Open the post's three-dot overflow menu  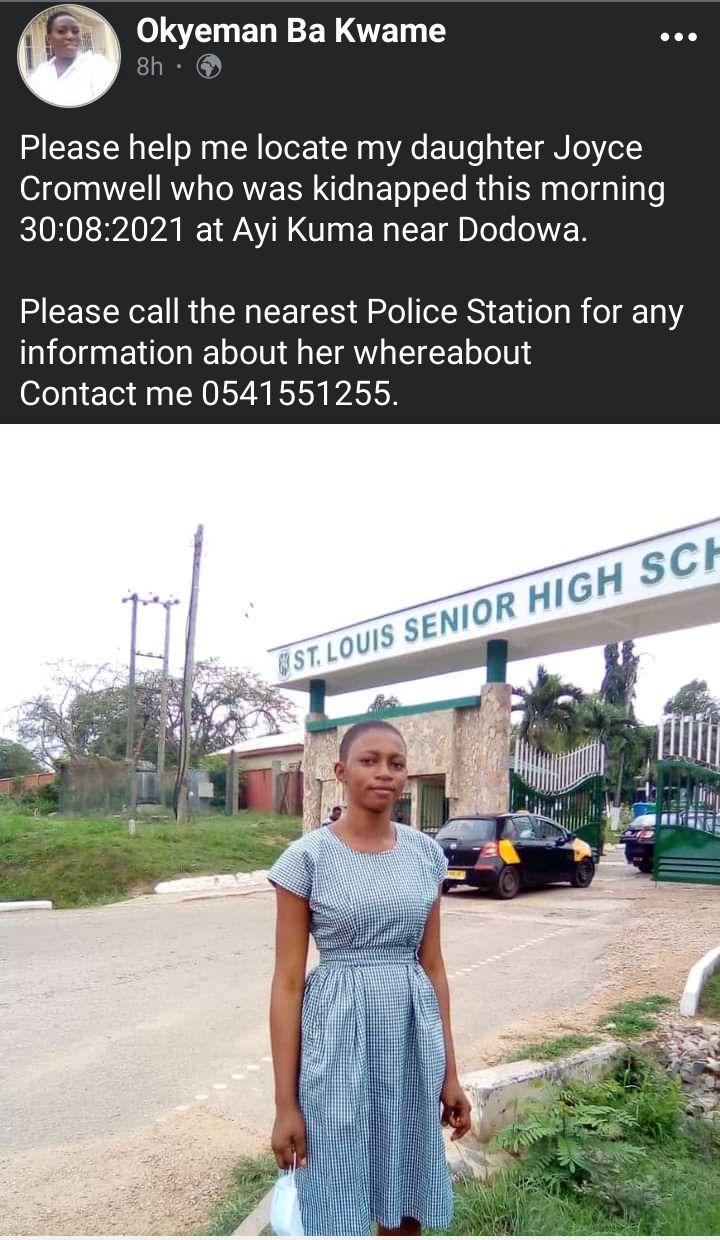(x=678, y=37)
